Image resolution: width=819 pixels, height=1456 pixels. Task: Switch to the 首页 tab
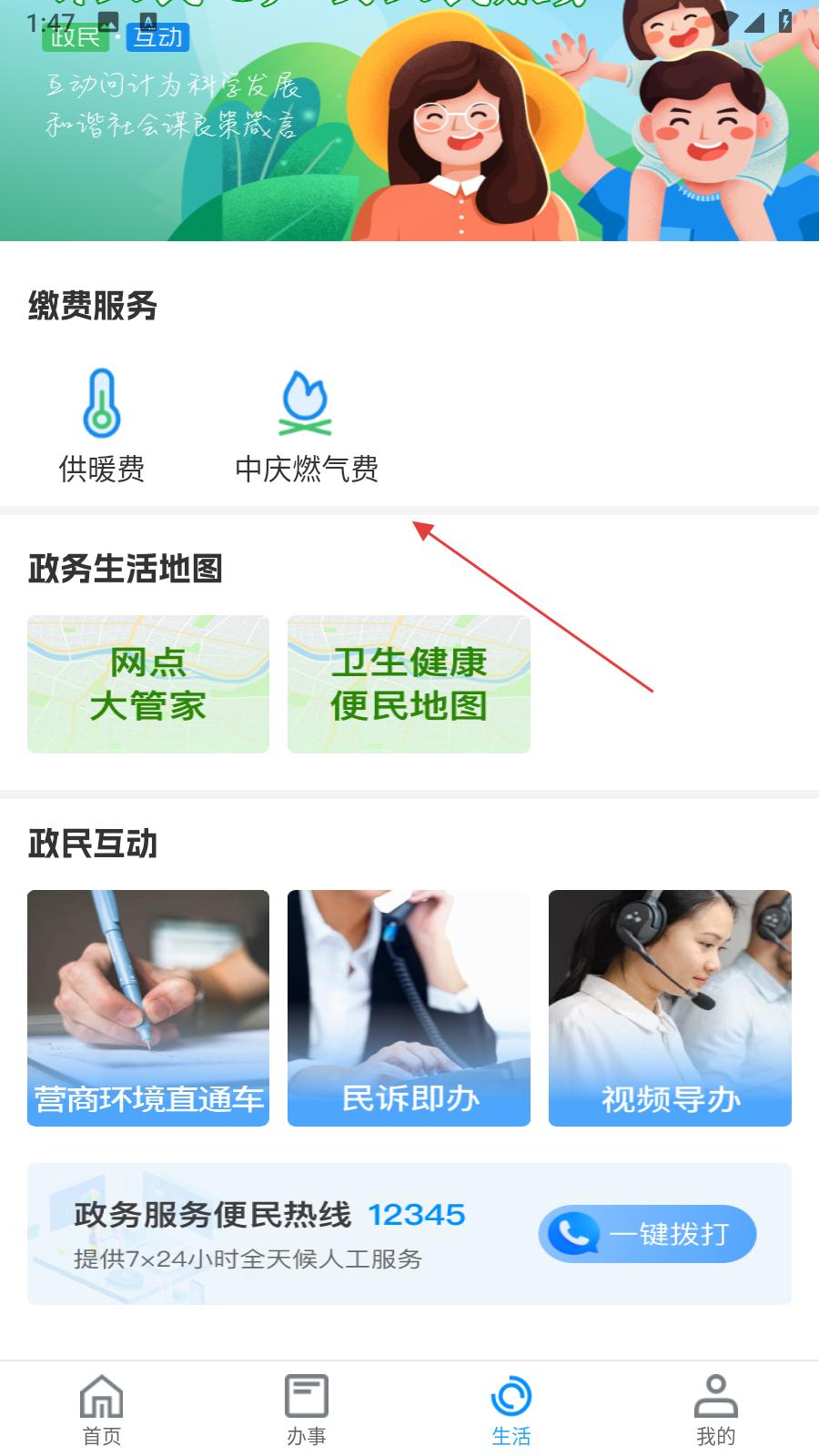click(x=102, y=1409)
